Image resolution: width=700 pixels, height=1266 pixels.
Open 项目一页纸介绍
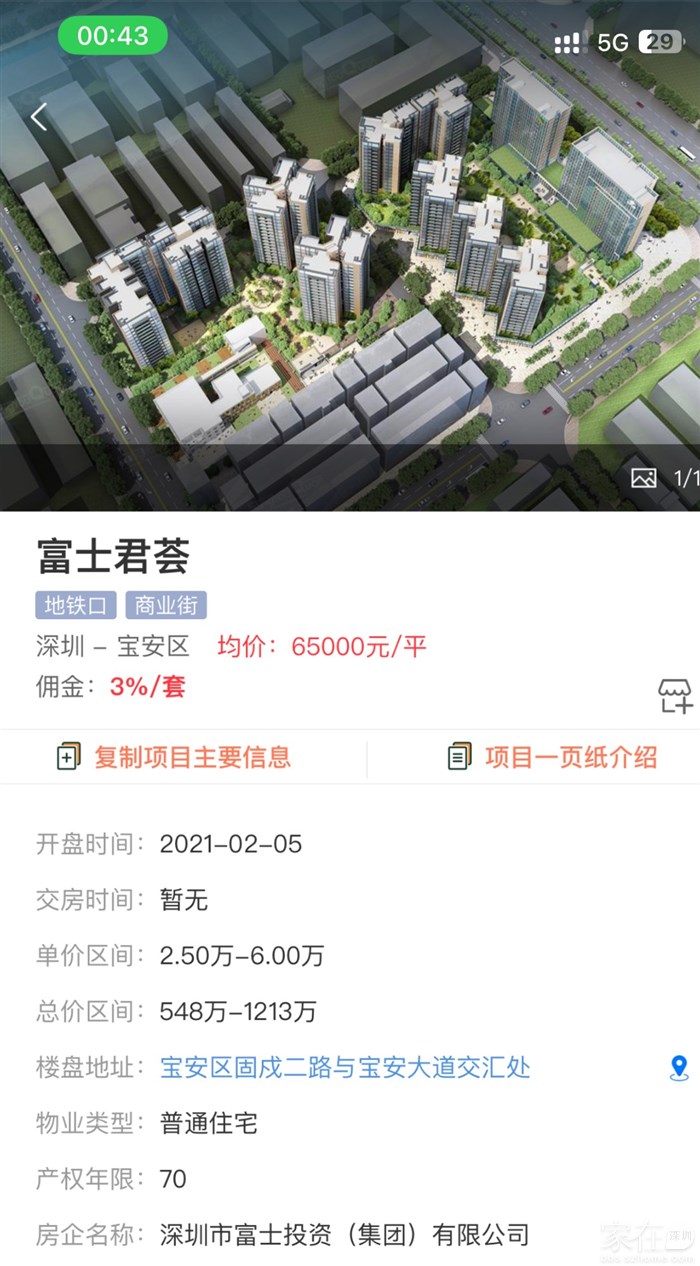(553, 756)
